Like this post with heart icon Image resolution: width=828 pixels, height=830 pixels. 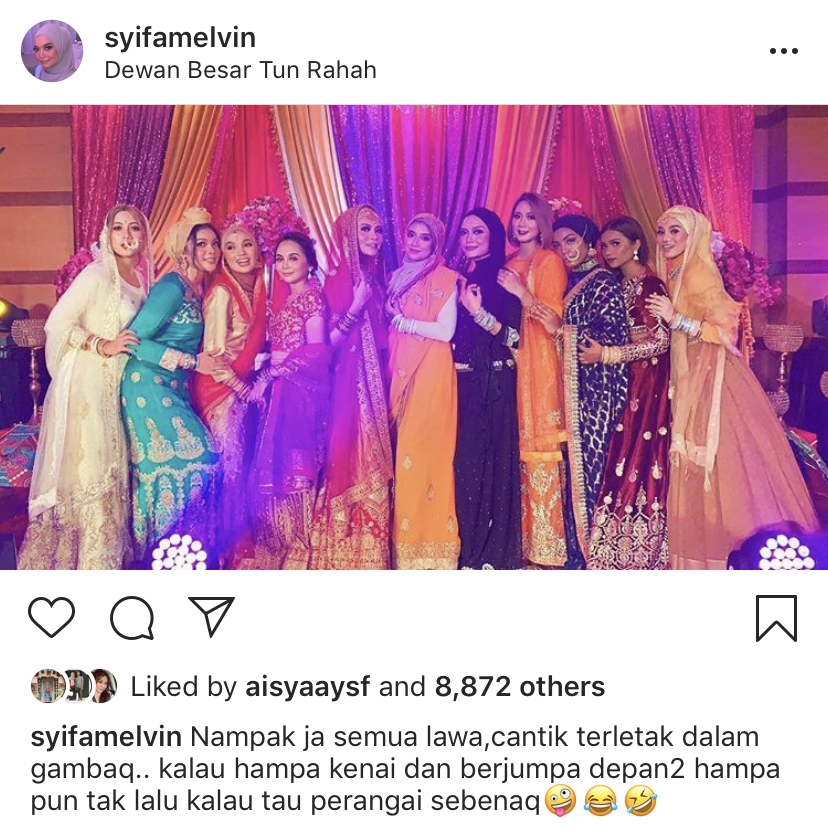pyautogui.click(x=51, y=618)
